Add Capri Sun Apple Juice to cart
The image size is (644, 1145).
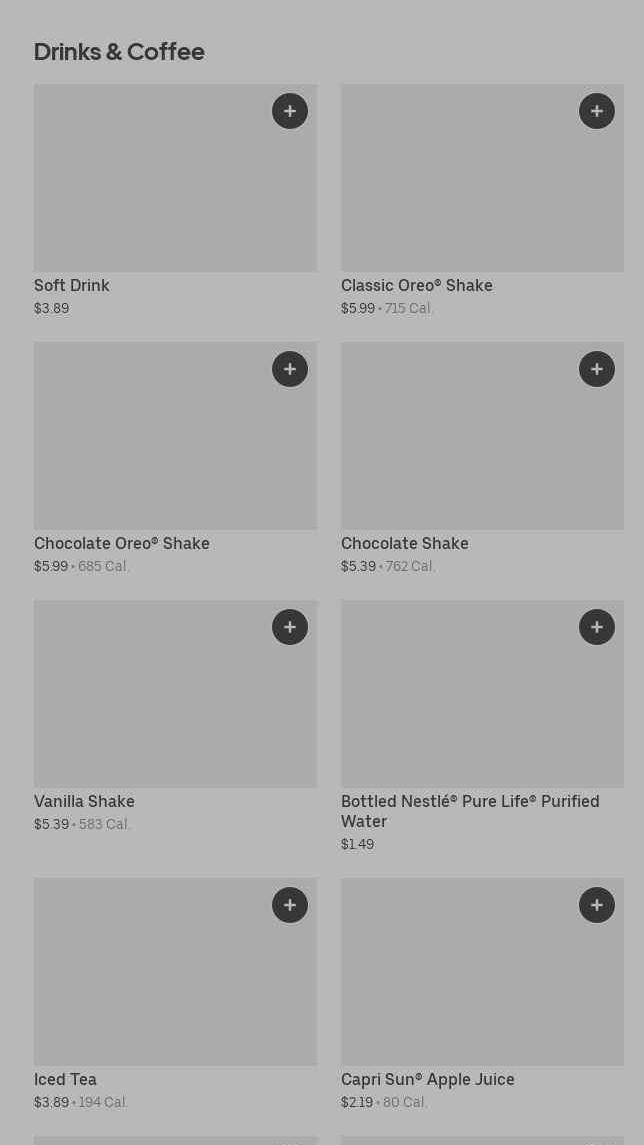pos(597,905)
